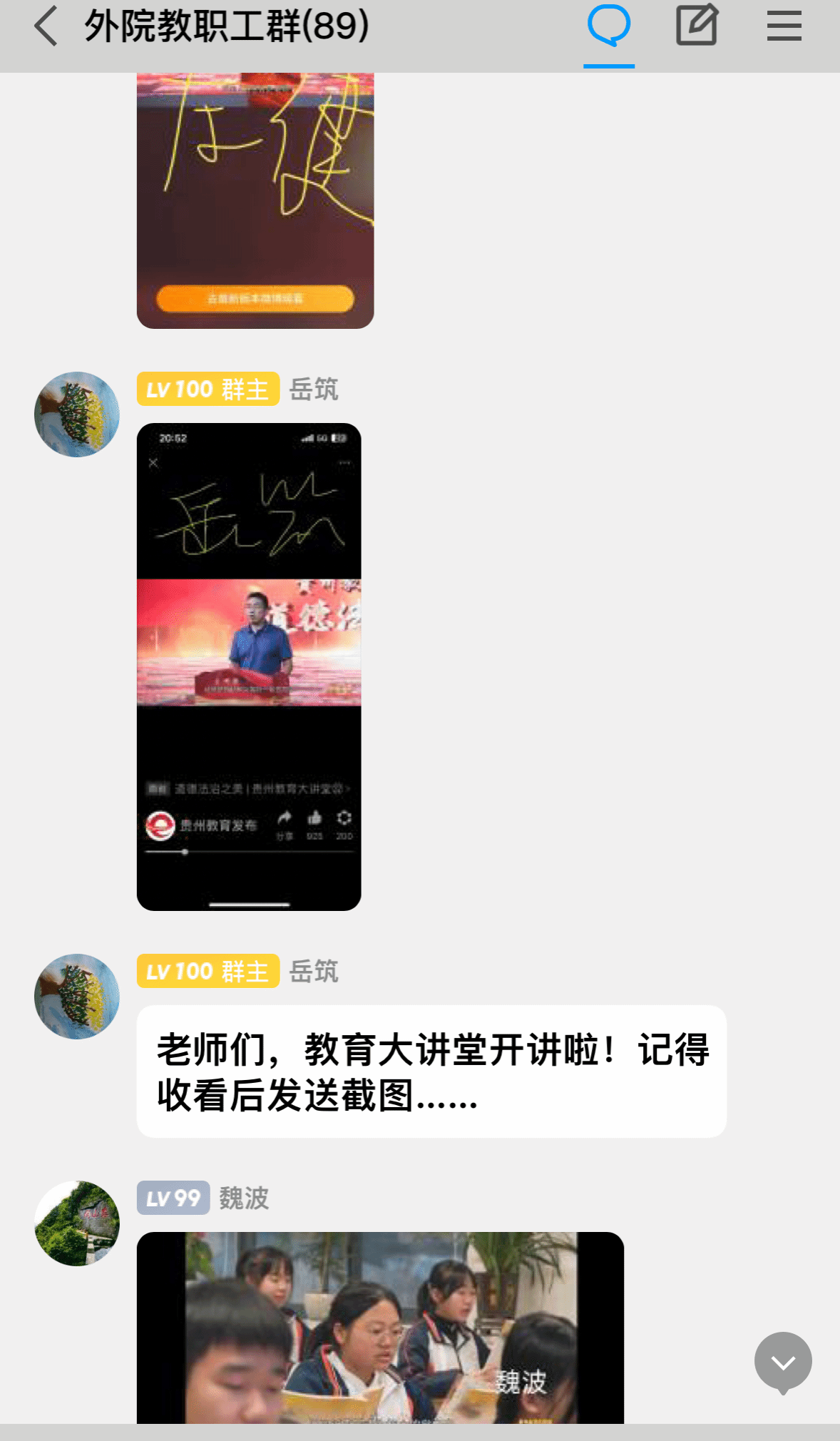Open the hamburger menu

pyautogui.click(x=784, y=26)
